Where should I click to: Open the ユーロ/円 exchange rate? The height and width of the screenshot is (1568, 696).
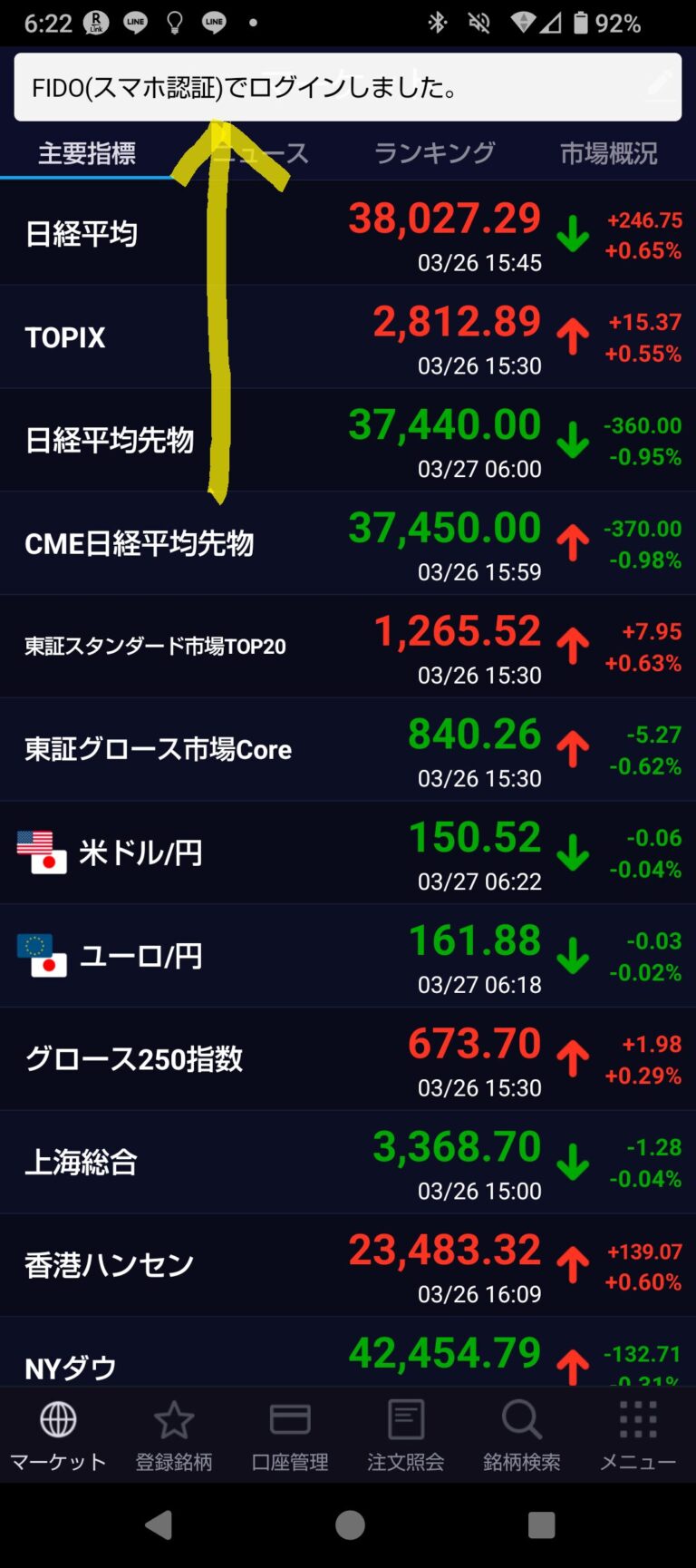click(348, 956)
